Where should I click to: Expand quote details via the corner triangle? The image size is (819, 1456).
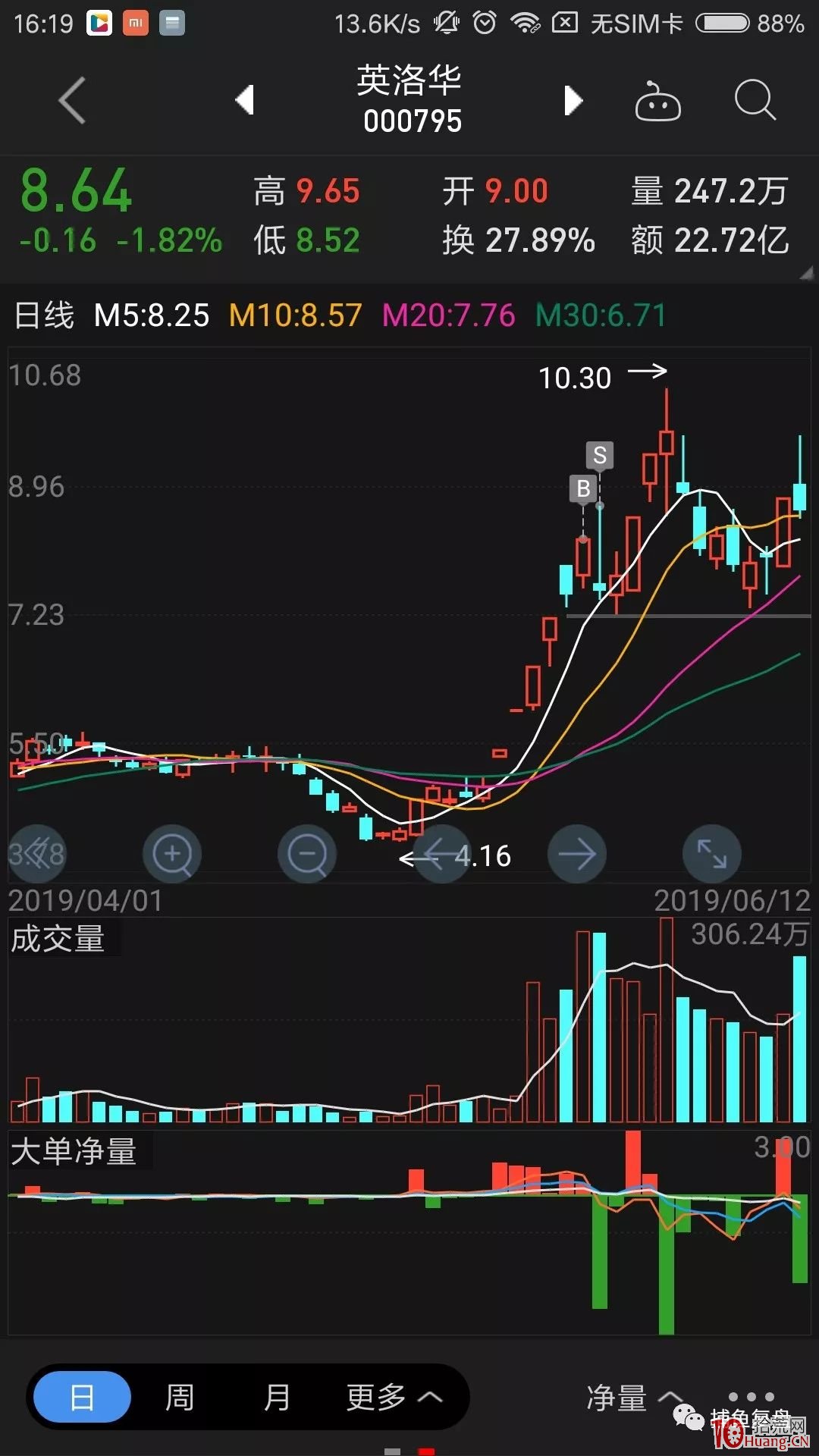tap(806, 273)
